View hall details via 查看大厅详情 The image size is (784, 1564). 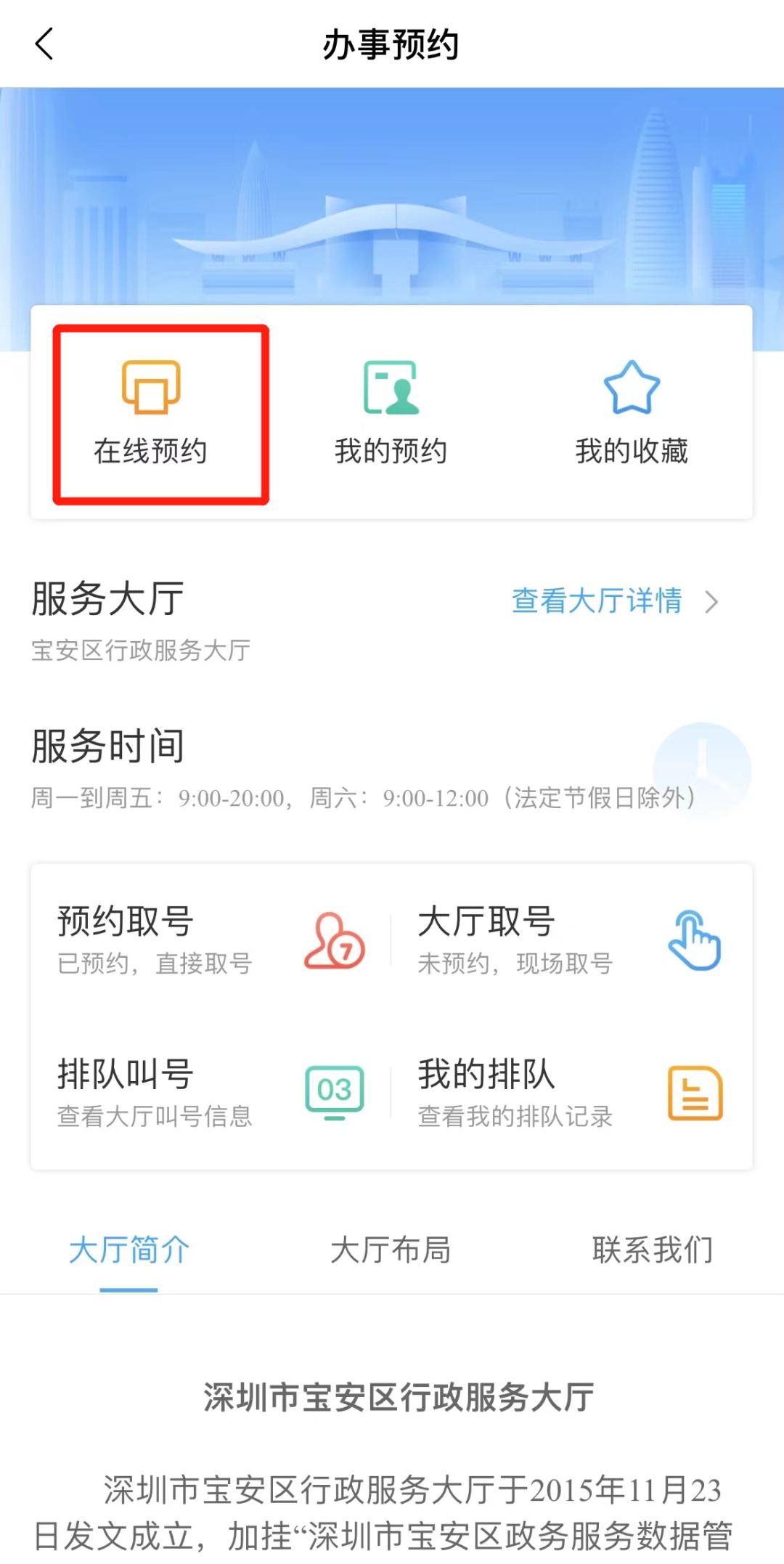pos(613,601)
